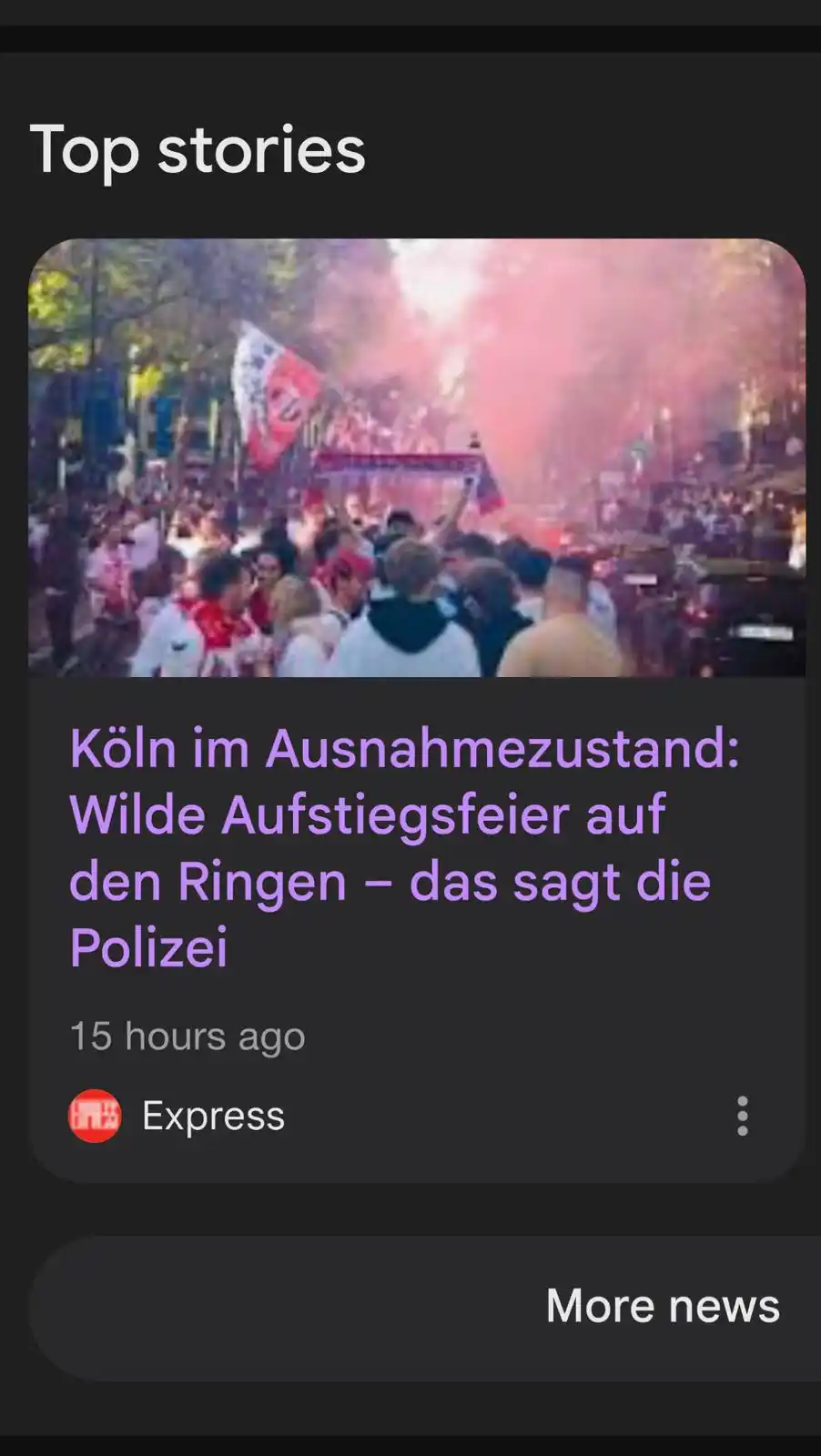The image size is (821, 1456).
Task: Open the Köln im Ausnahmezustand headline link
Action: click(404, 846)
